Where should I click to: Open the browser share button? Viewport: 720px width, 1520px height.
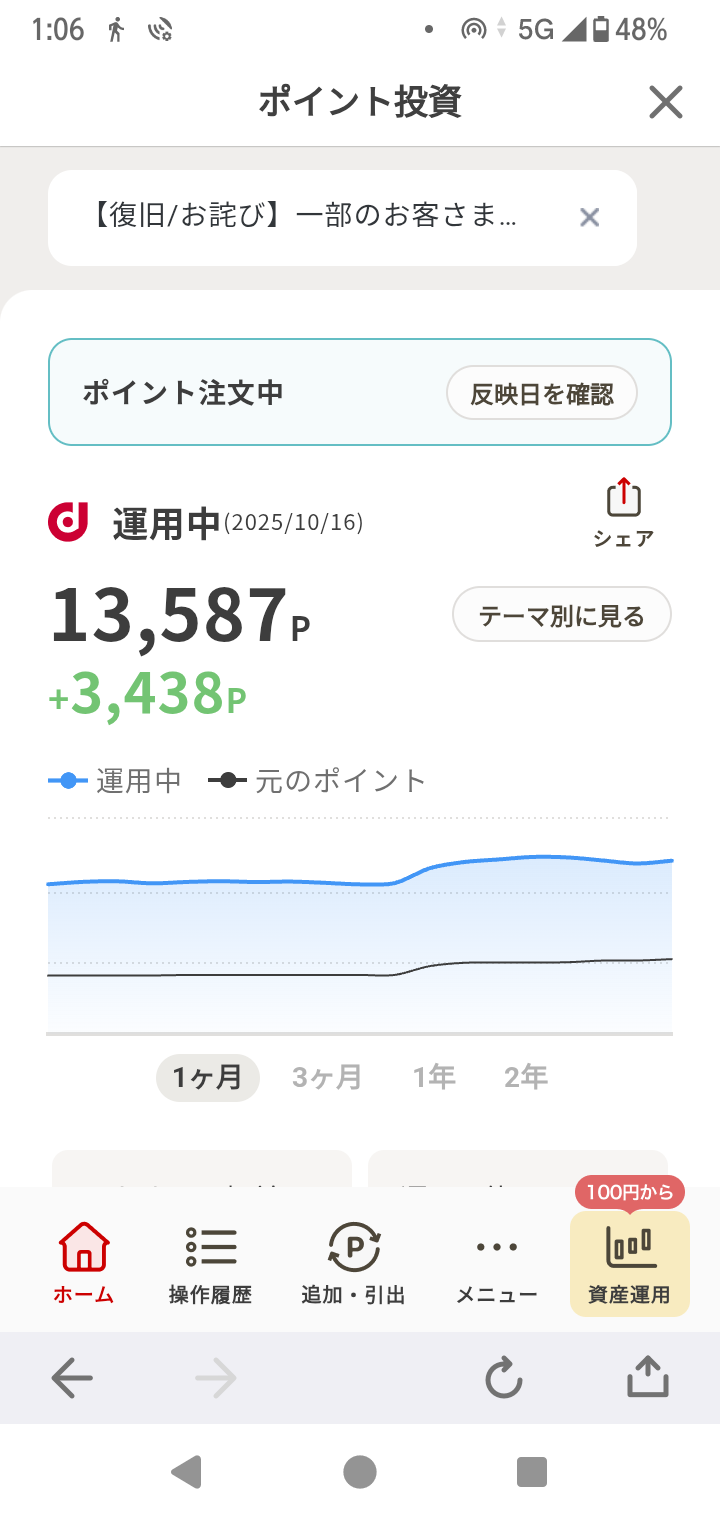(647, 1379)
